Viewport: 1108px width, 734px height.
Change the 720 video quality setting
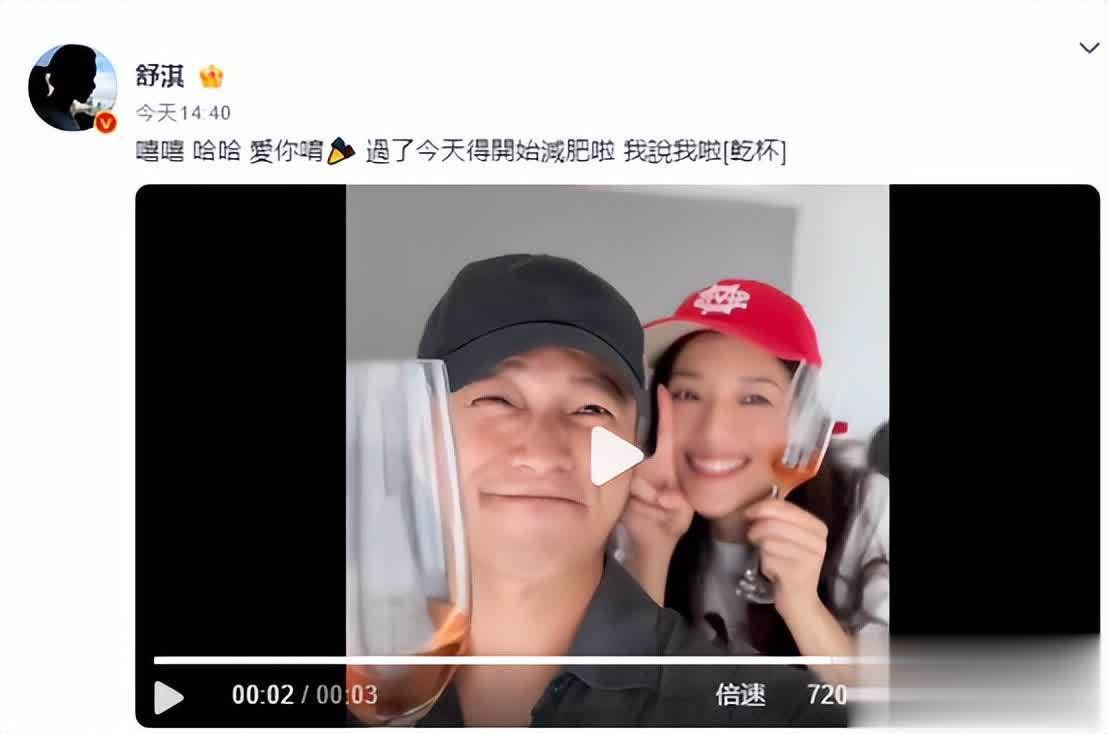point(826,695)
